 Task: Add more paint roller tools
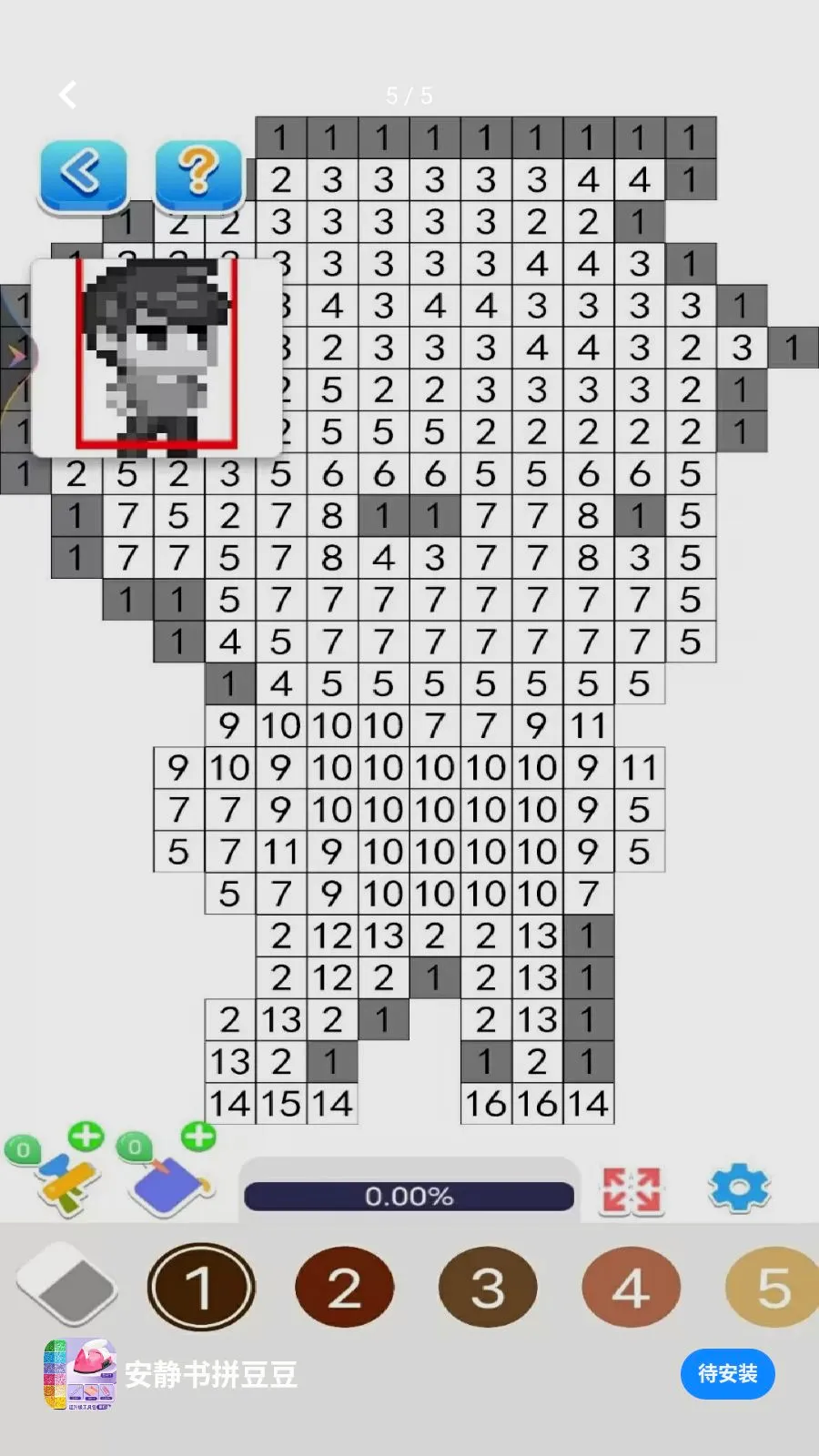[86, 1137]
